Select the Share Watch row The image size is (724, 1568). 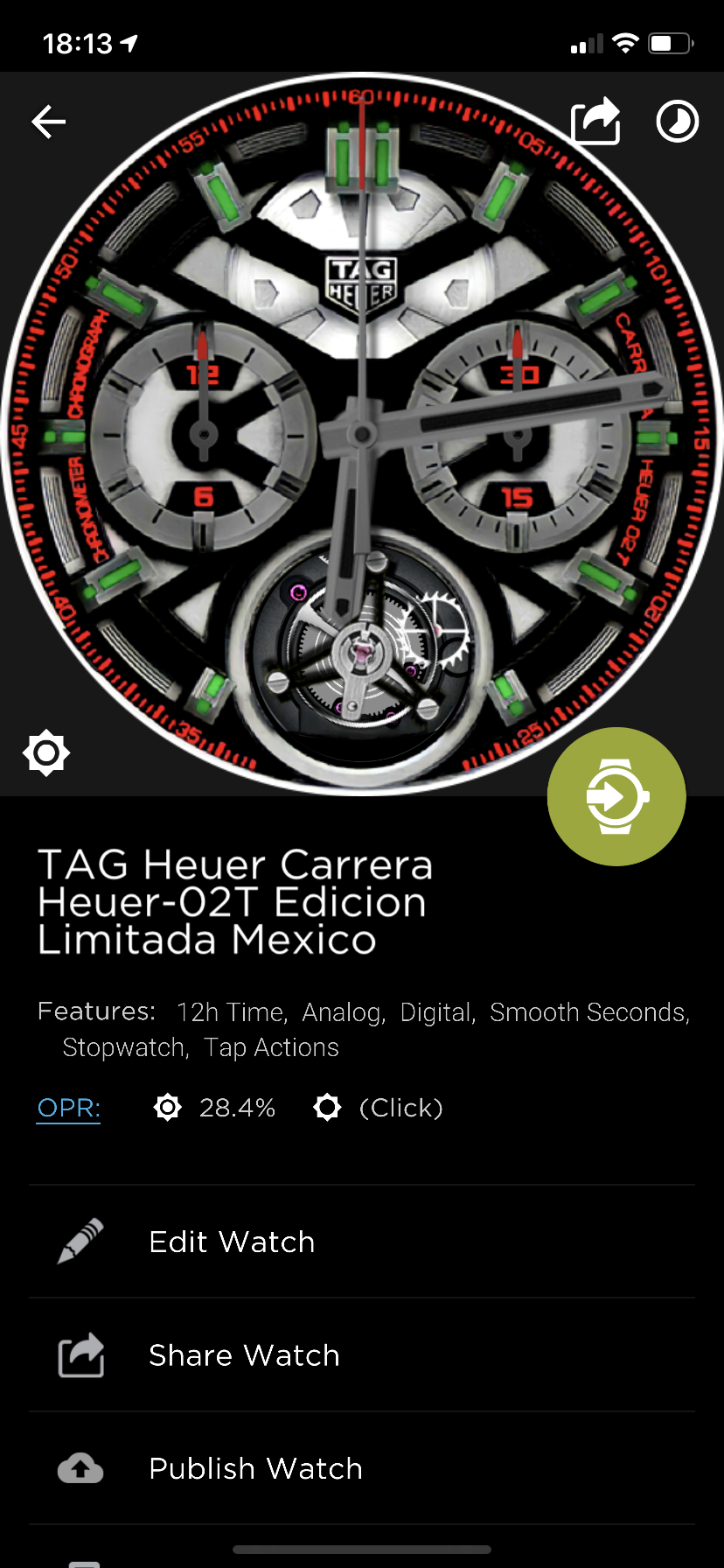[x=362, y=1355]
